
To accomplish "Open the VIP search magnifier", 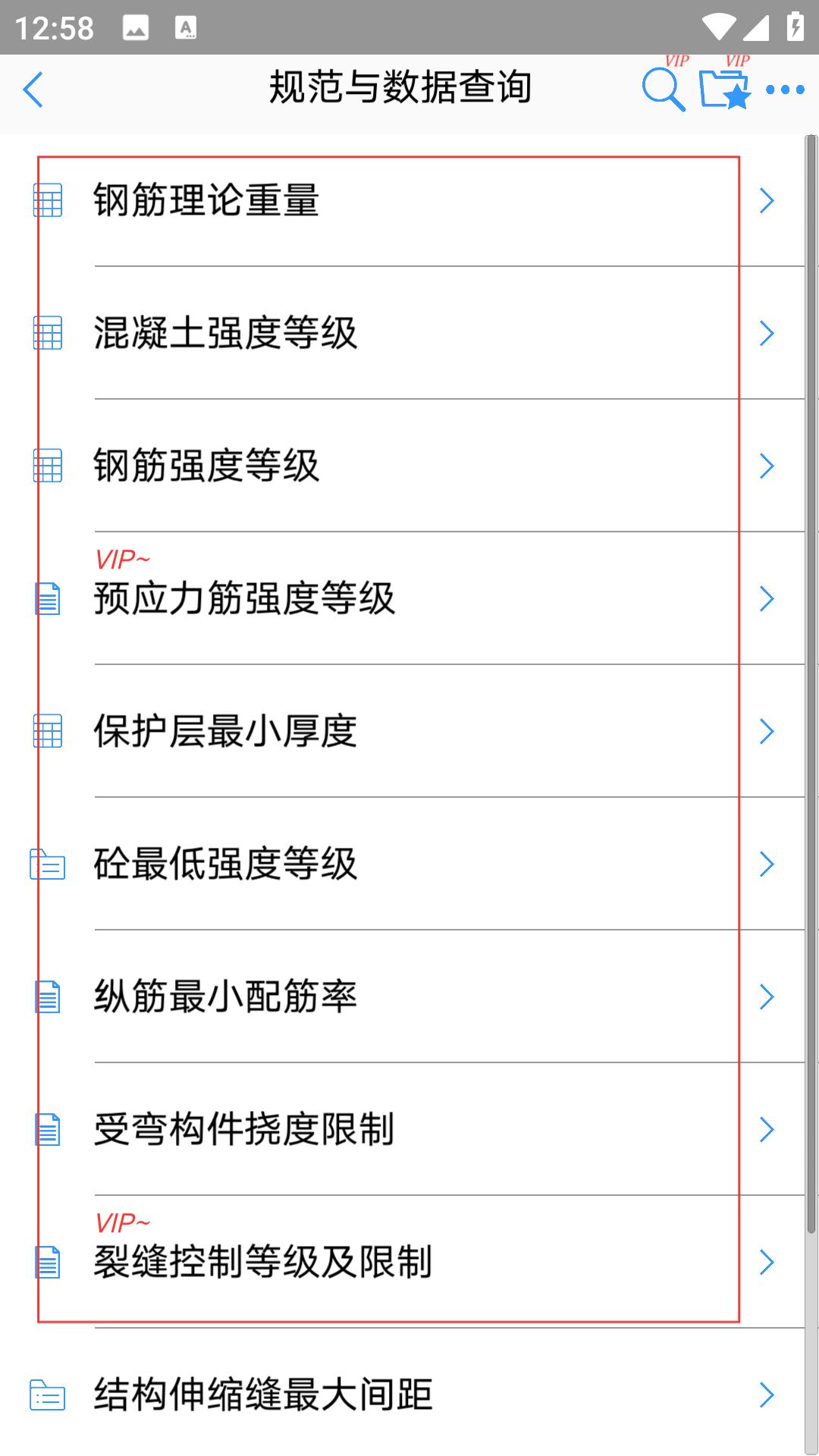I will [664, 90].
